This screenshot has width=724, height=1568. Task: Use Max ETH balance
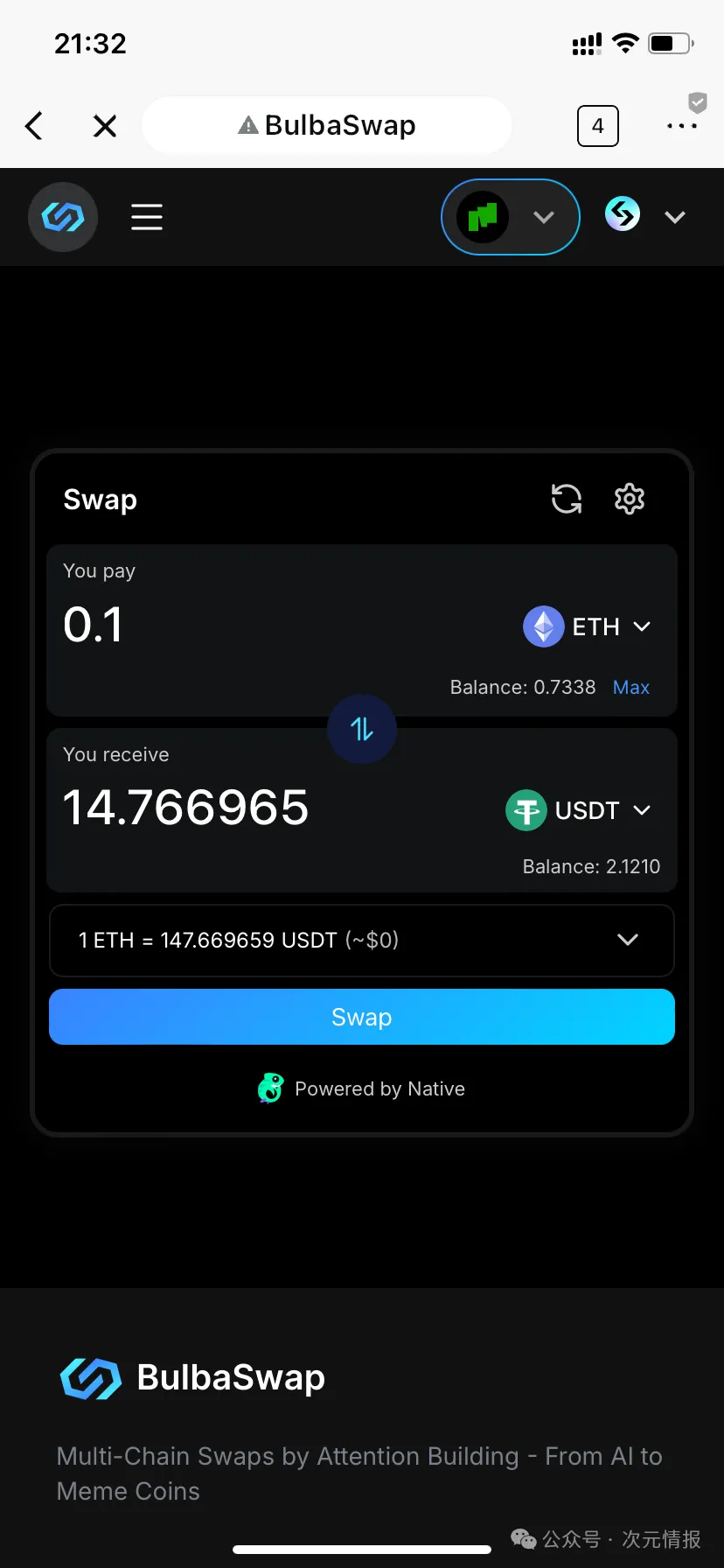click(630, 688)
